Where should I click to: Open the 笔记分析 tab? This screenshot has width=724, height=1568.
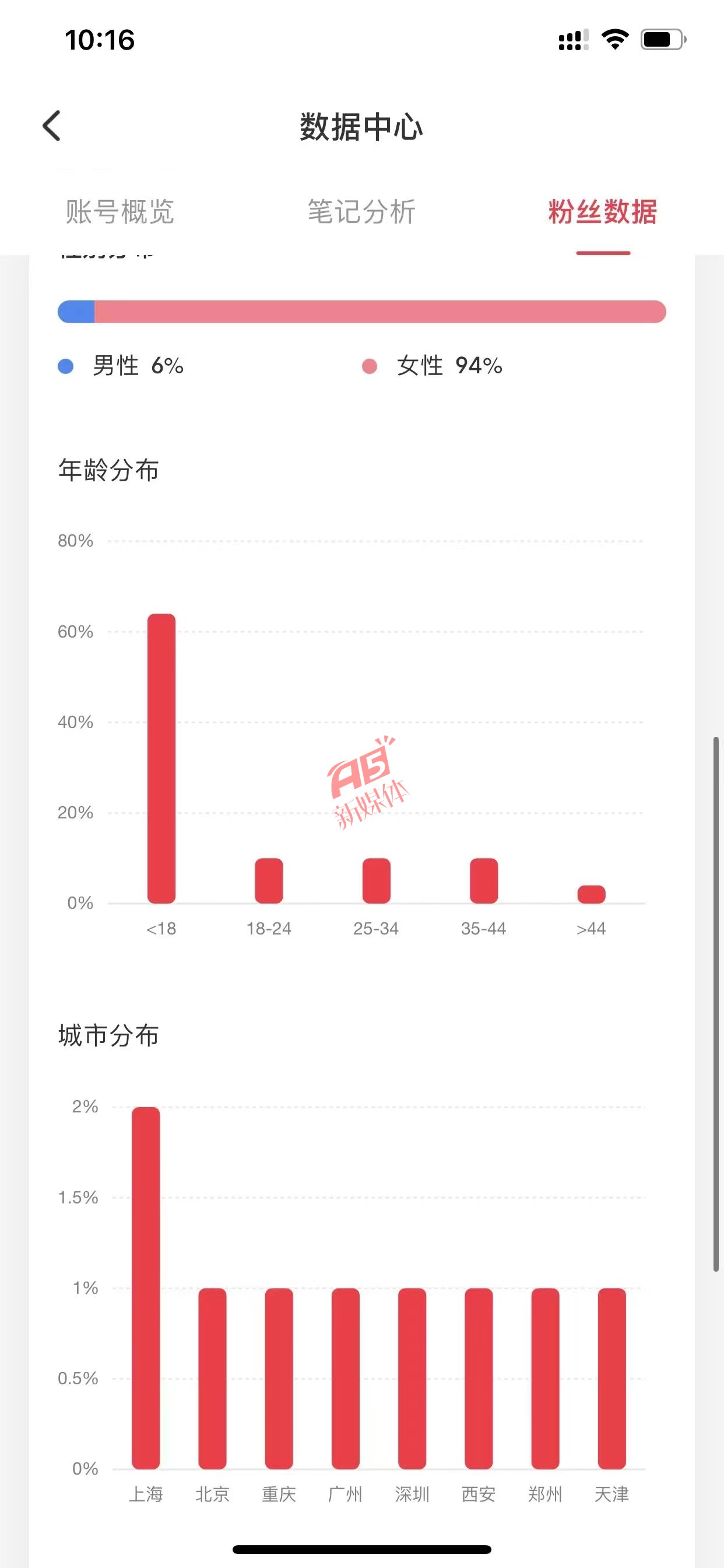pyautogui.click(x=361, y=212)
